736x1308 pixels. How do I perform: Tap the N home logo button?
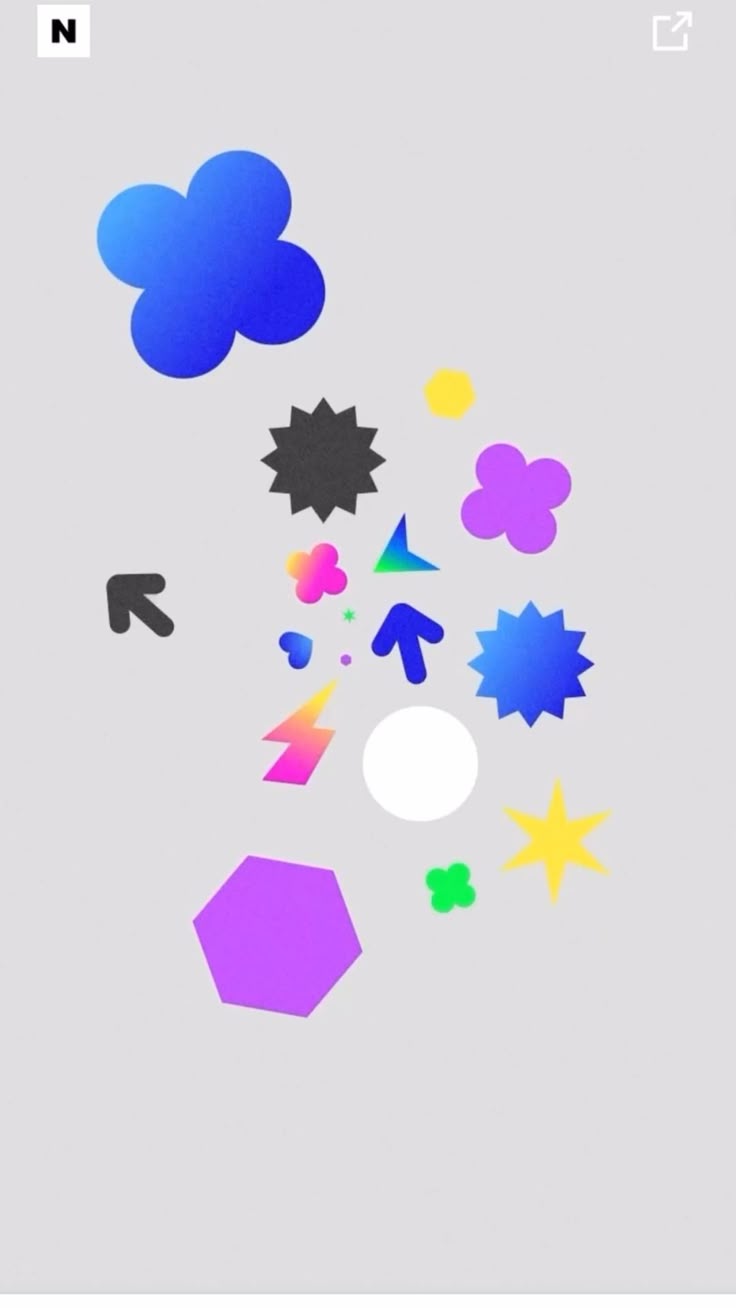pos(63,31)
